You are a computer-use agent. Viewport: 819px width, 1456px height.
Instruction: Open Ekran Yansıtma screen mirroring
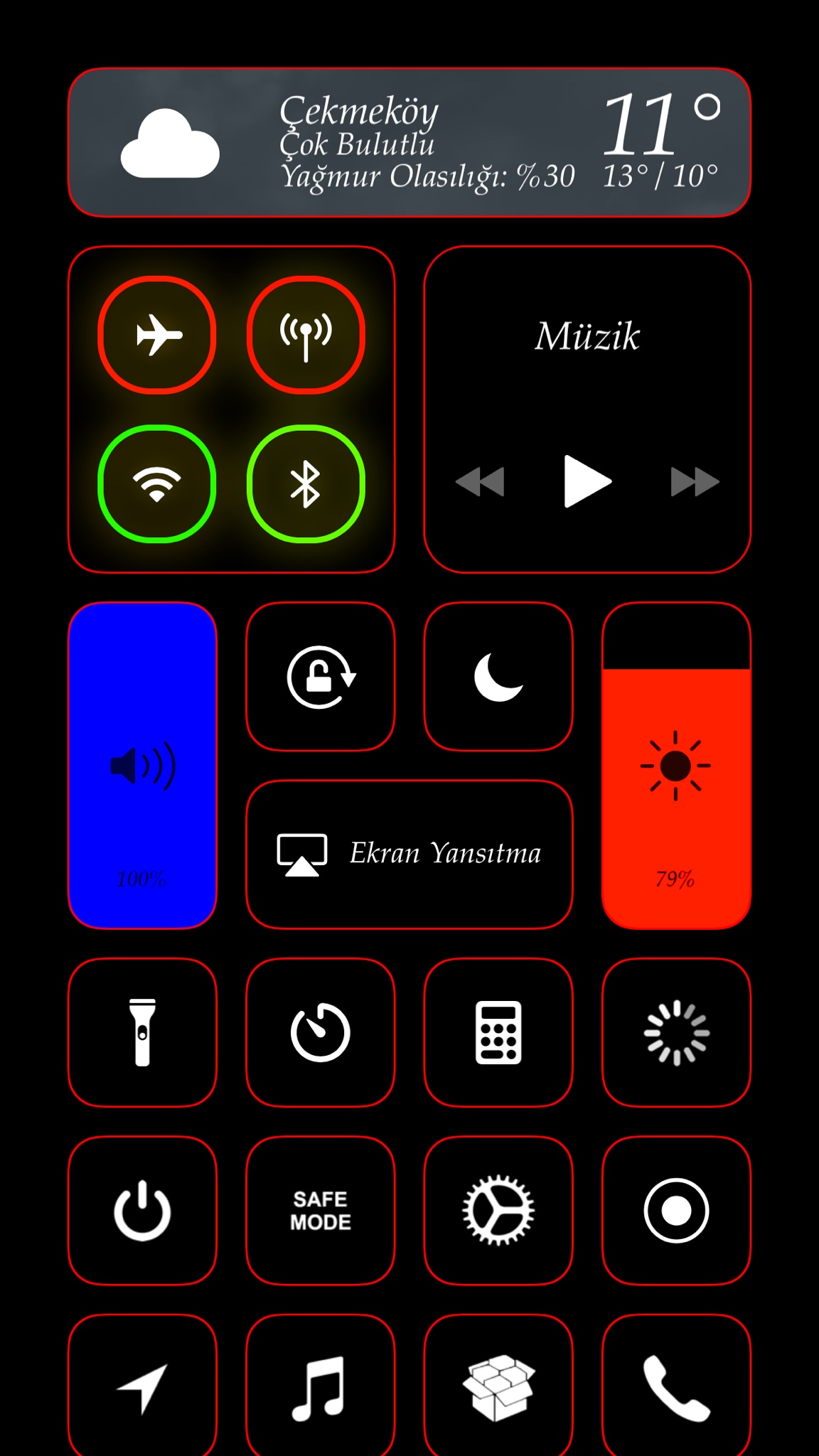coord(409,854)
